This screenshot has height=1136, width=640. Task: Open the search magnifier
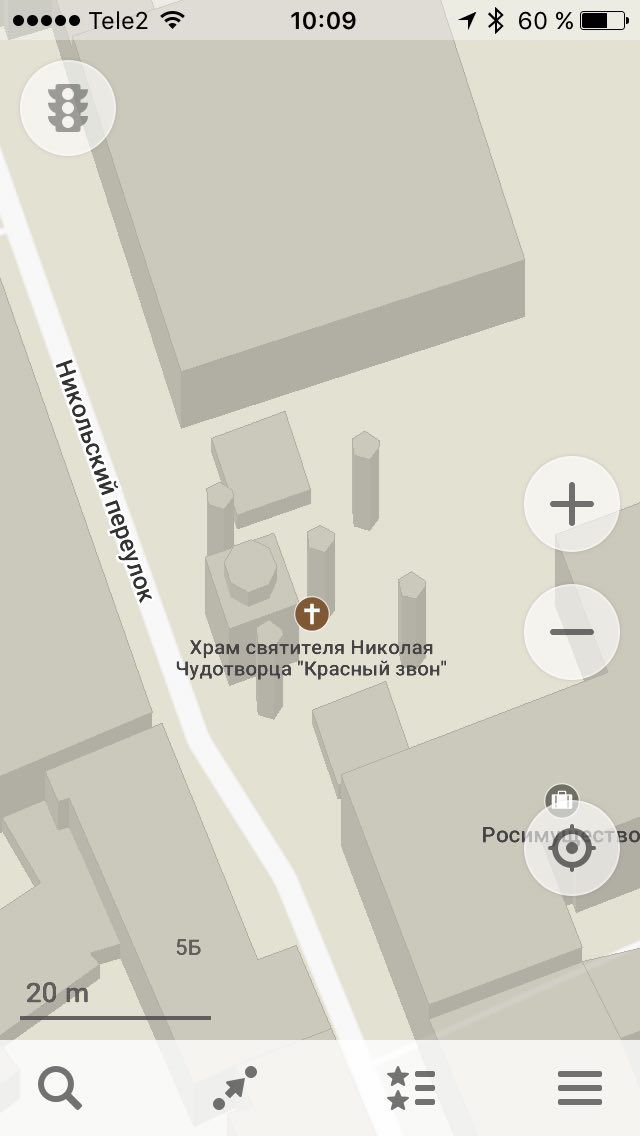tap(60, 1088)
